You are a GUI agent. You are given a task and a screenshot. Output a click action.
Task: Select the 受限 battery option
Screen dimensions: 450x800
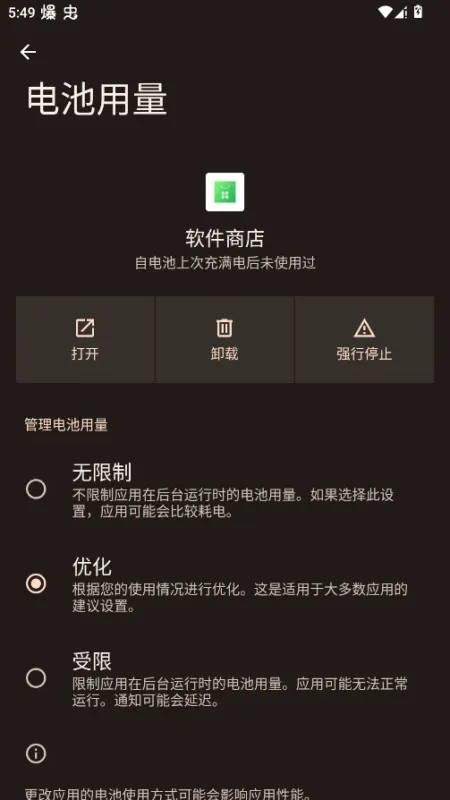[x=225, y=678]
